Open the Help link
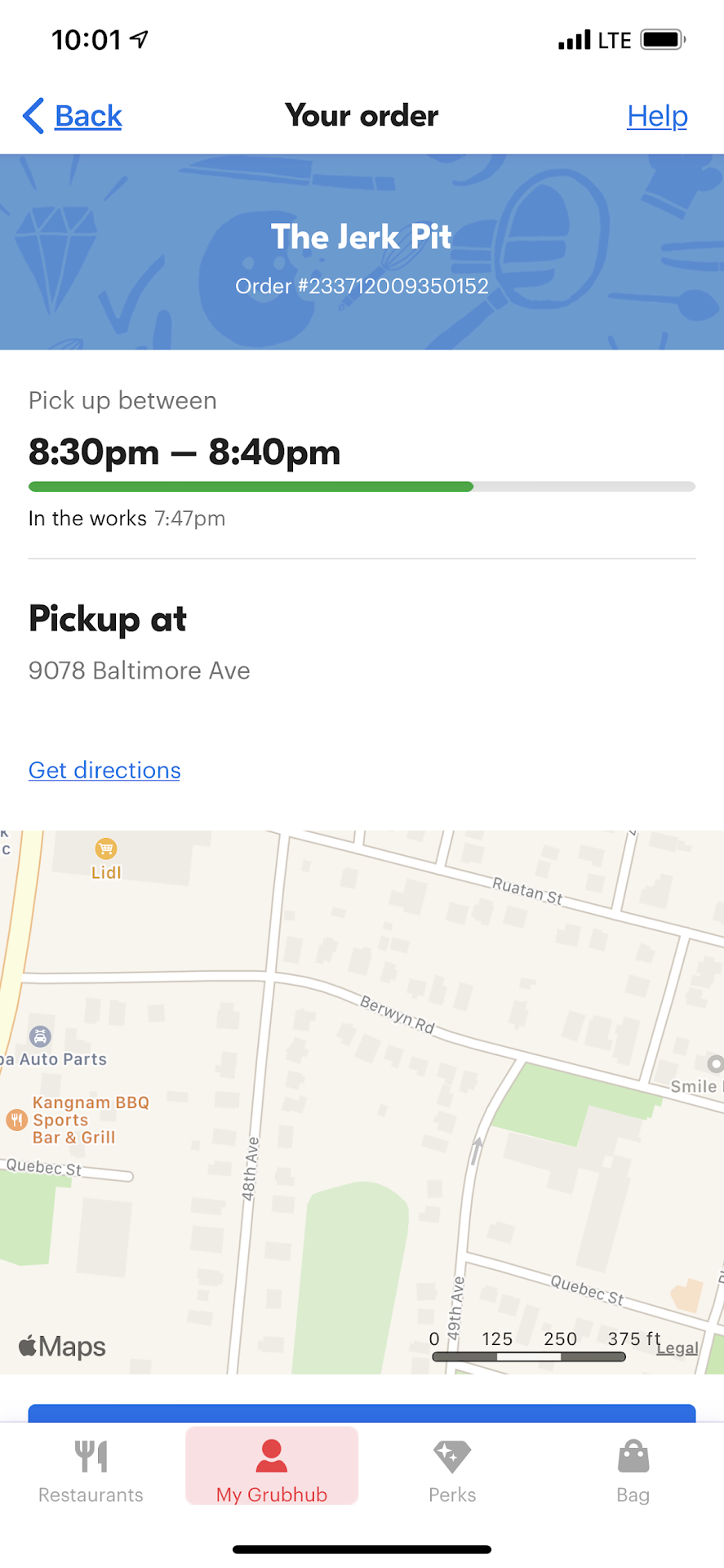The width and height of the screenshot is (724, 1568). coord(657,116)
